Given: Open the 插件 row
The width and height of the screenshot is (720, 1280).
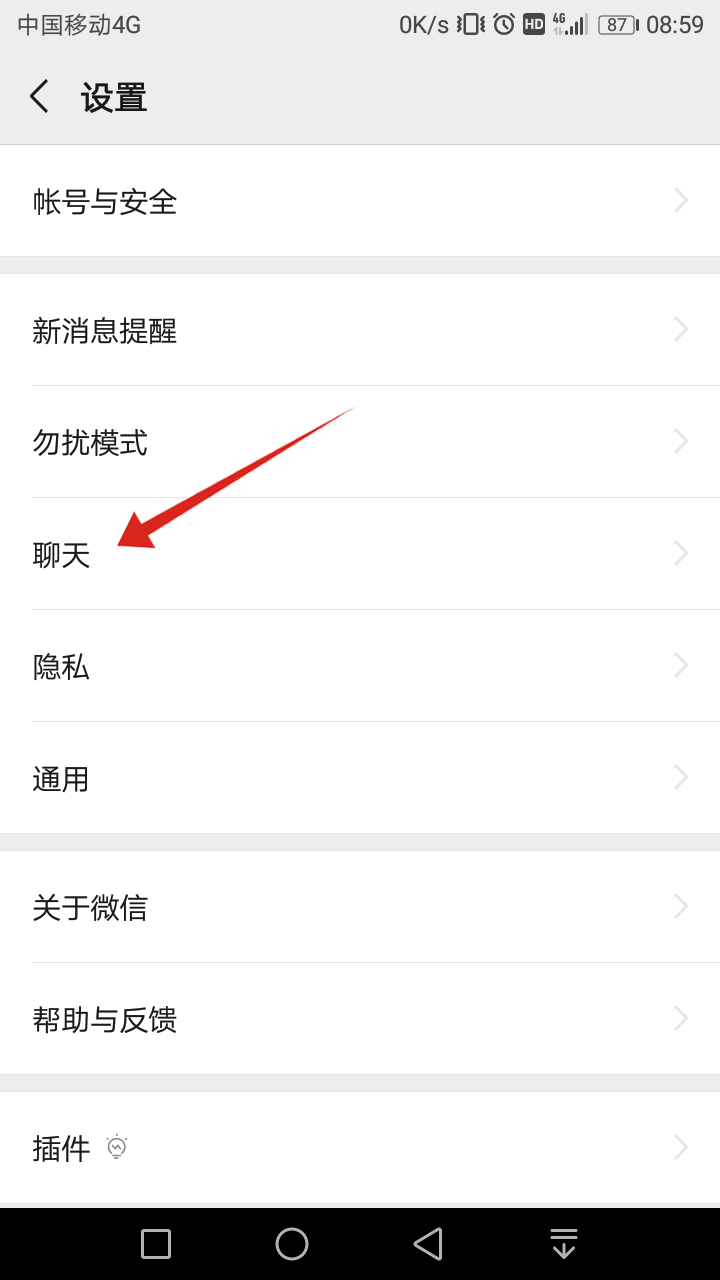Looking at the screenshot, I should pyautogui.click(x=360, y=1148).
